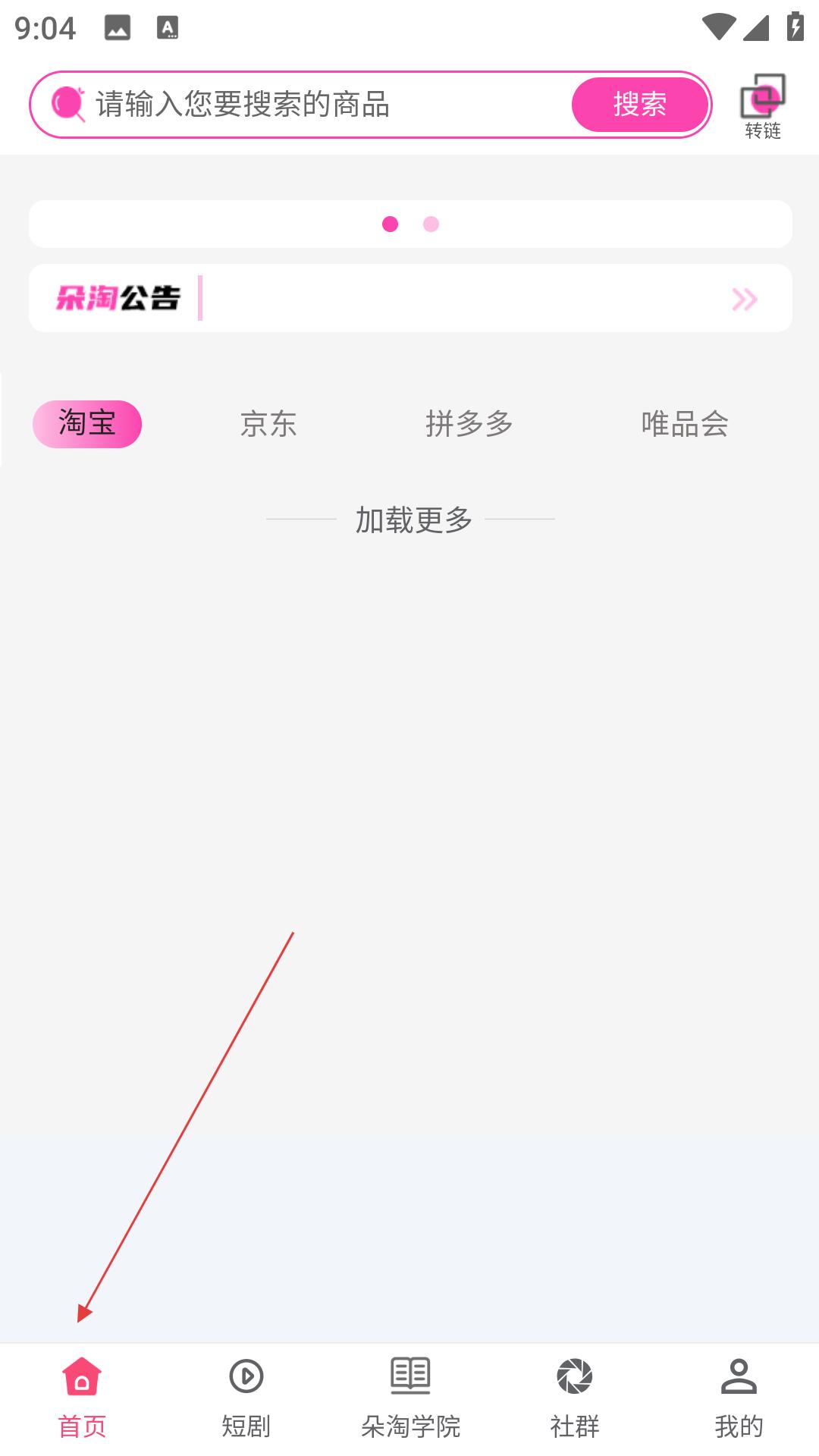Viewport: 819px width, 1456px height.
Task: Tap the pink 搜索 button
Action: (x=639, y=105)
